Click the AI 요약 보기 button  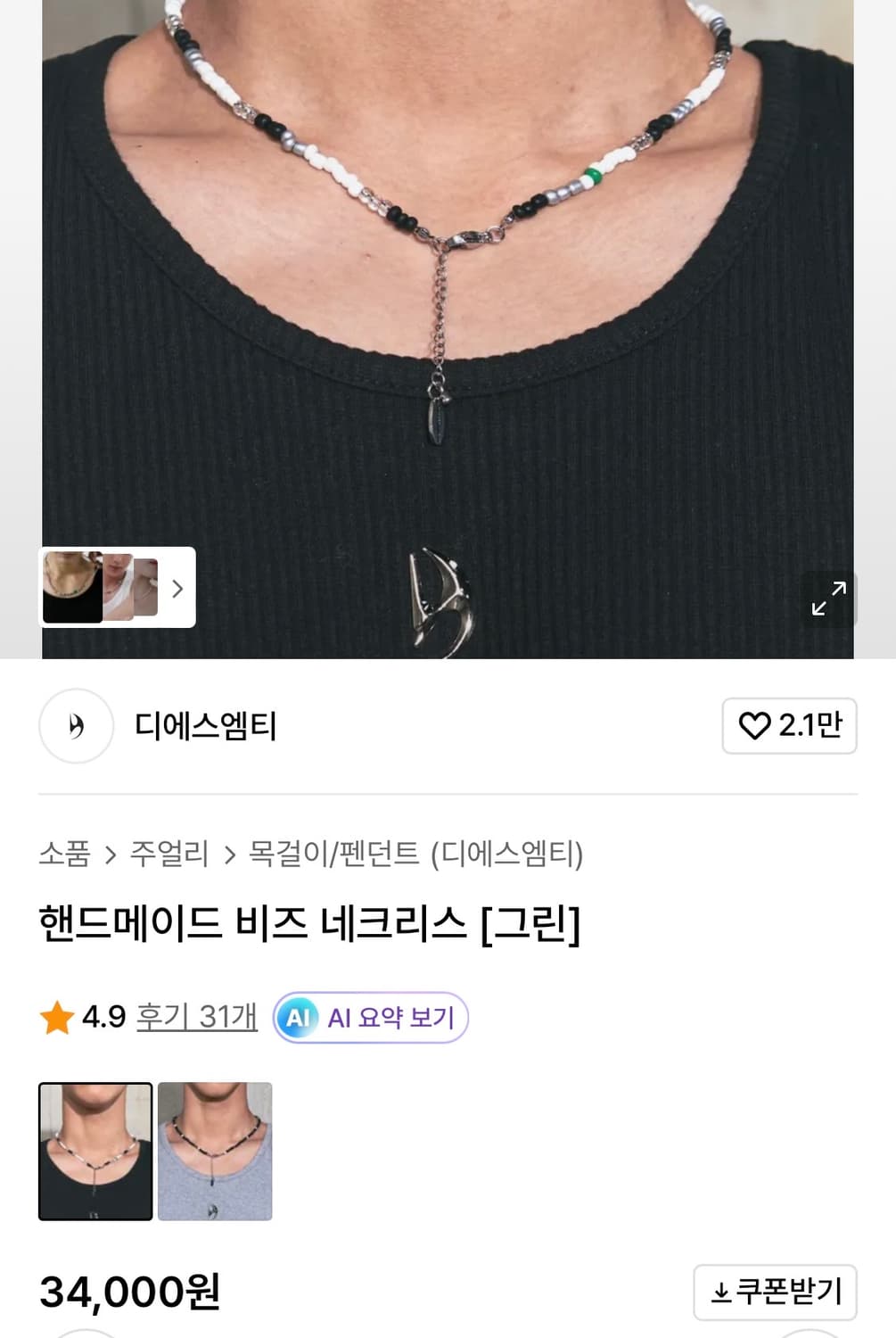pyautogui.click(x=368, y=1015)
